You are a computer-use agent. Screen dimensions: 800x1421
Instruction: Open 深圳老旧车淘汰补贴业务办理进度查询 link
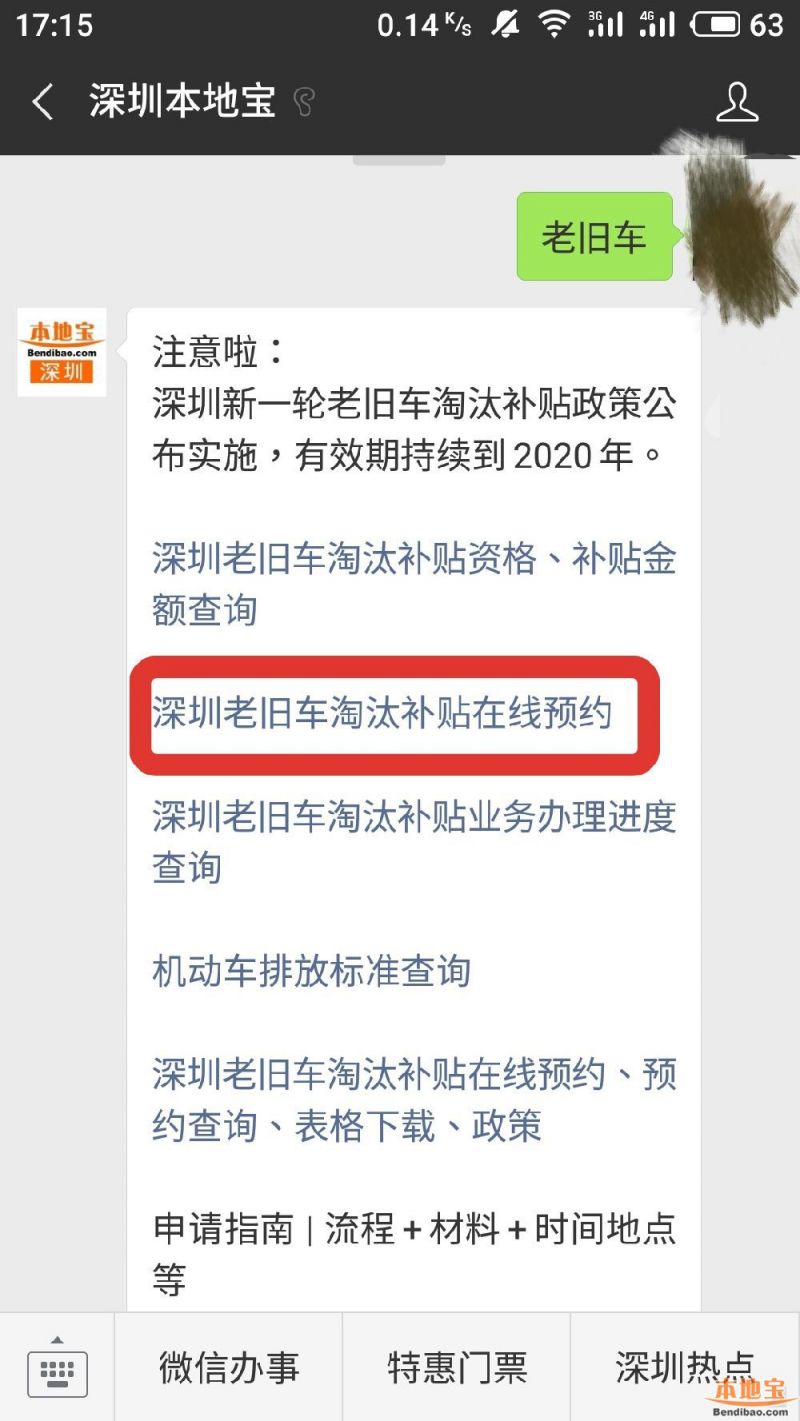click(413, 842)
